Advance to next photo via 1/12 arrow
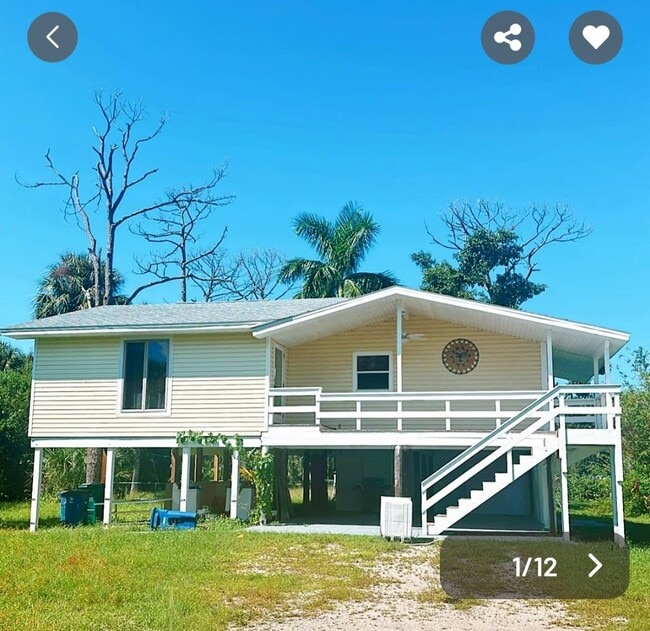The image size is (650, 631). [595, 566]
